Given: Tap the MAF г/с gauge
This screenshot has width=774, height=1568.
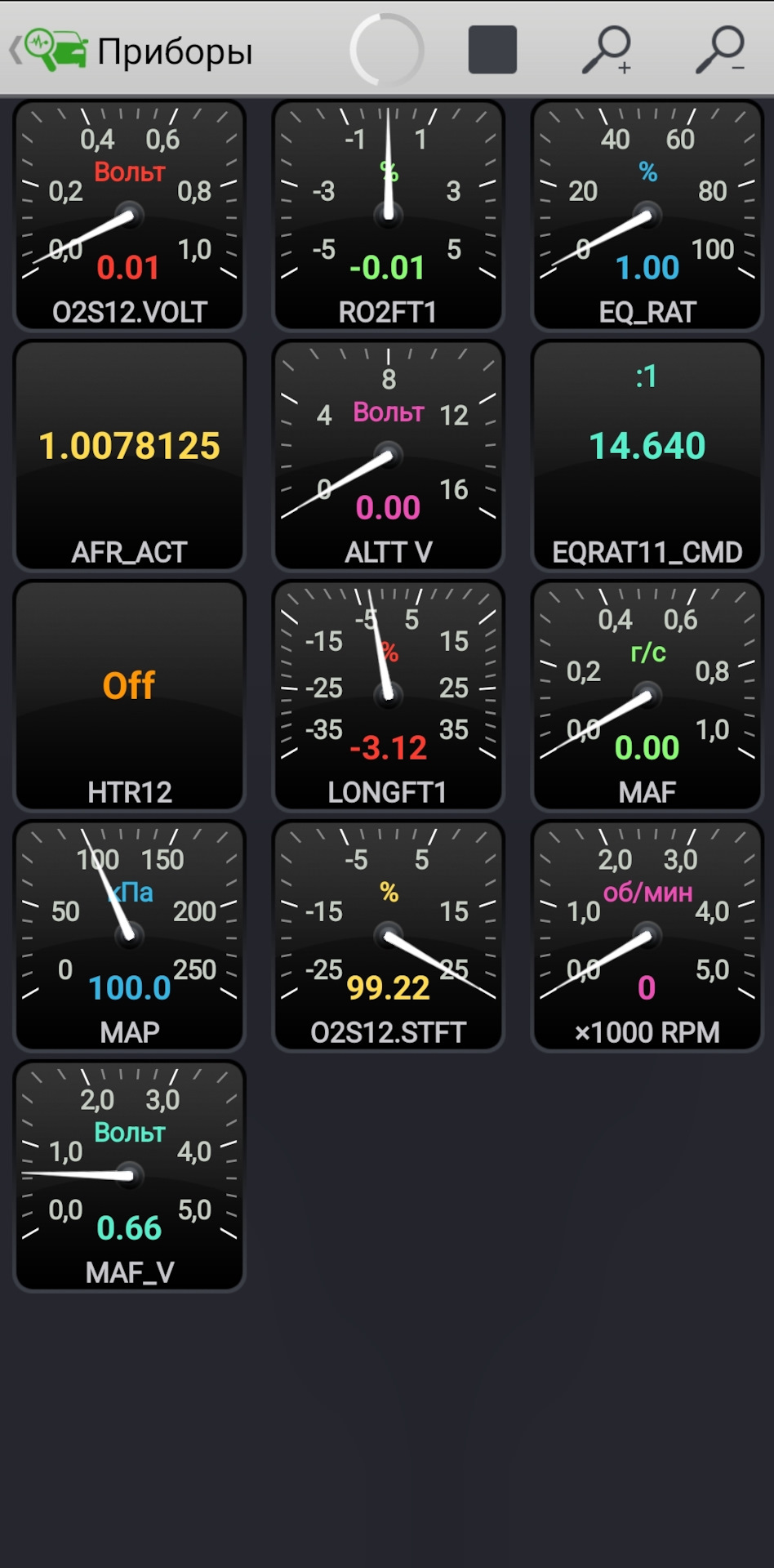Looking at the screenshot, I should 647,695.
